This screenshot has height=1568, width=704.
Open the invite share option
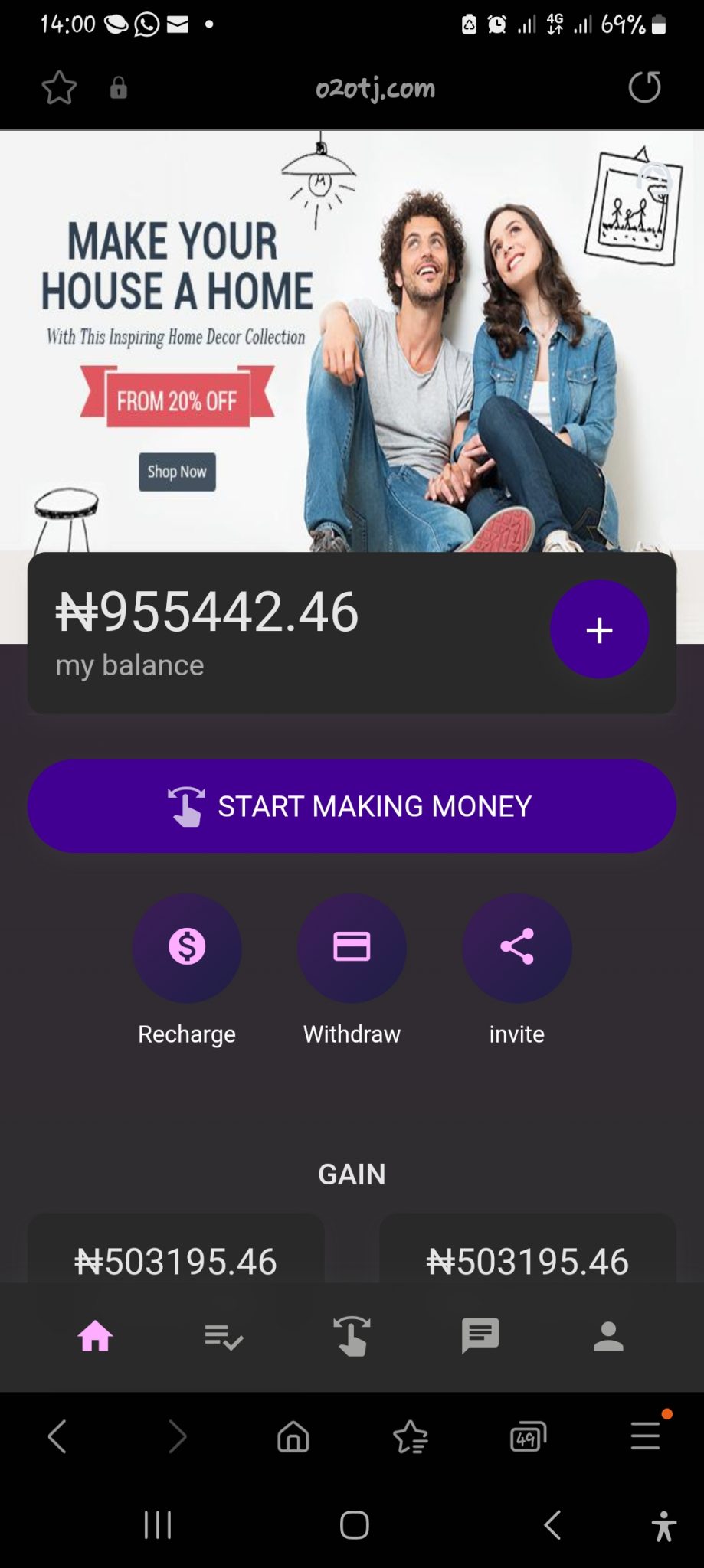[517, 948]
